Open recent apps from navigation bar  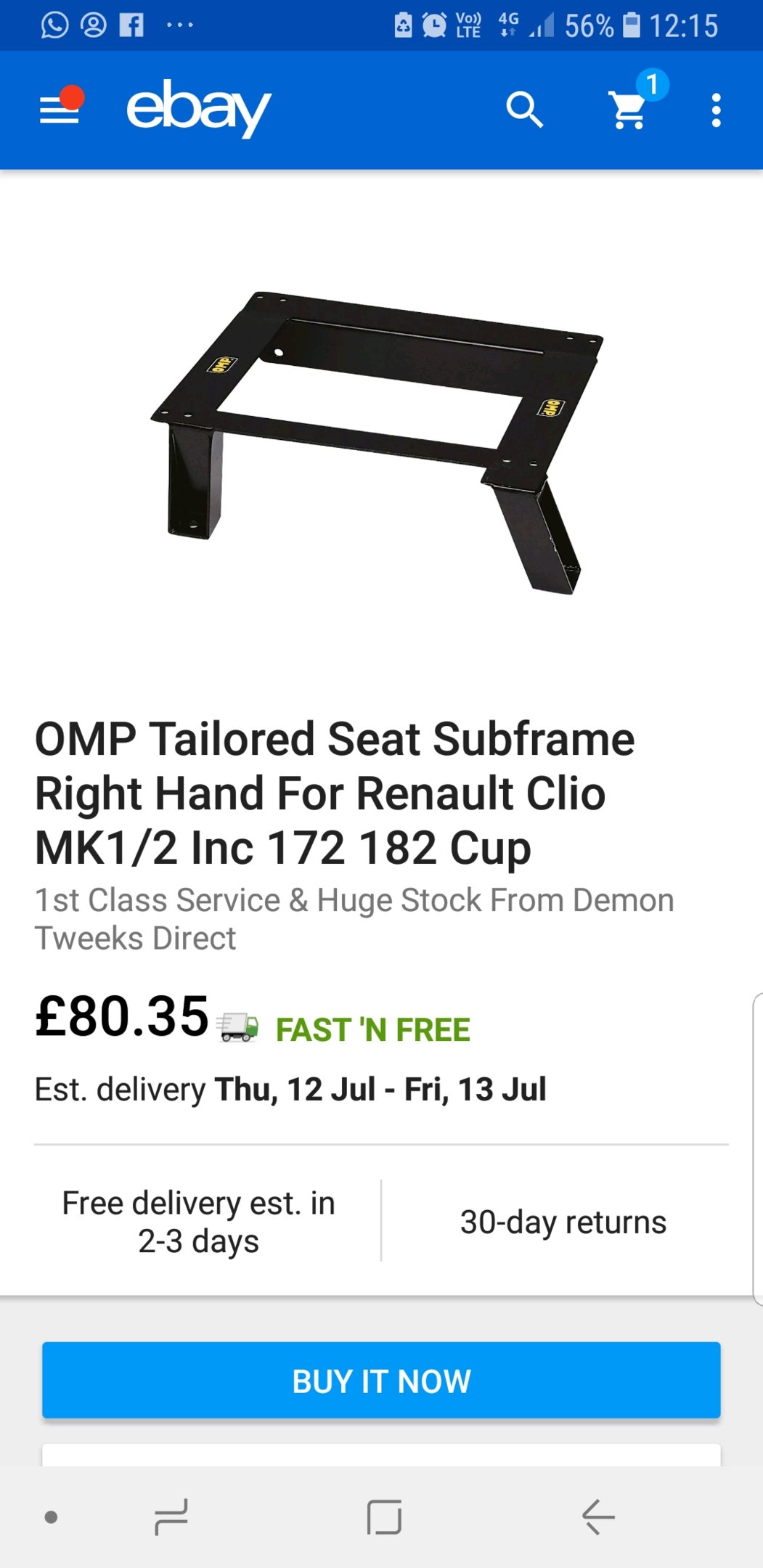[x=171, y=1516]
